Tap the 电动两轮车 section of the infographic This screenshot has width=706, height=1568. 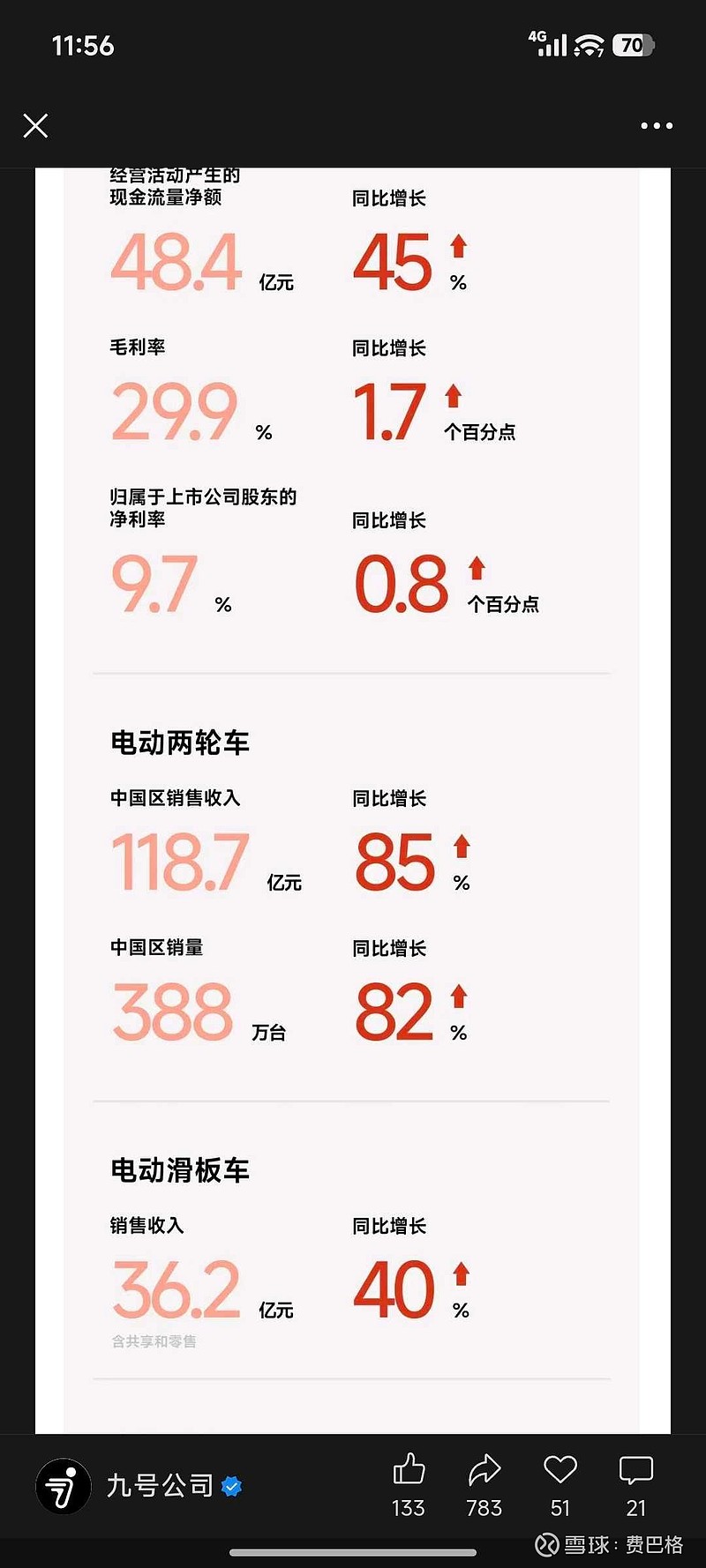coord(179,743)
